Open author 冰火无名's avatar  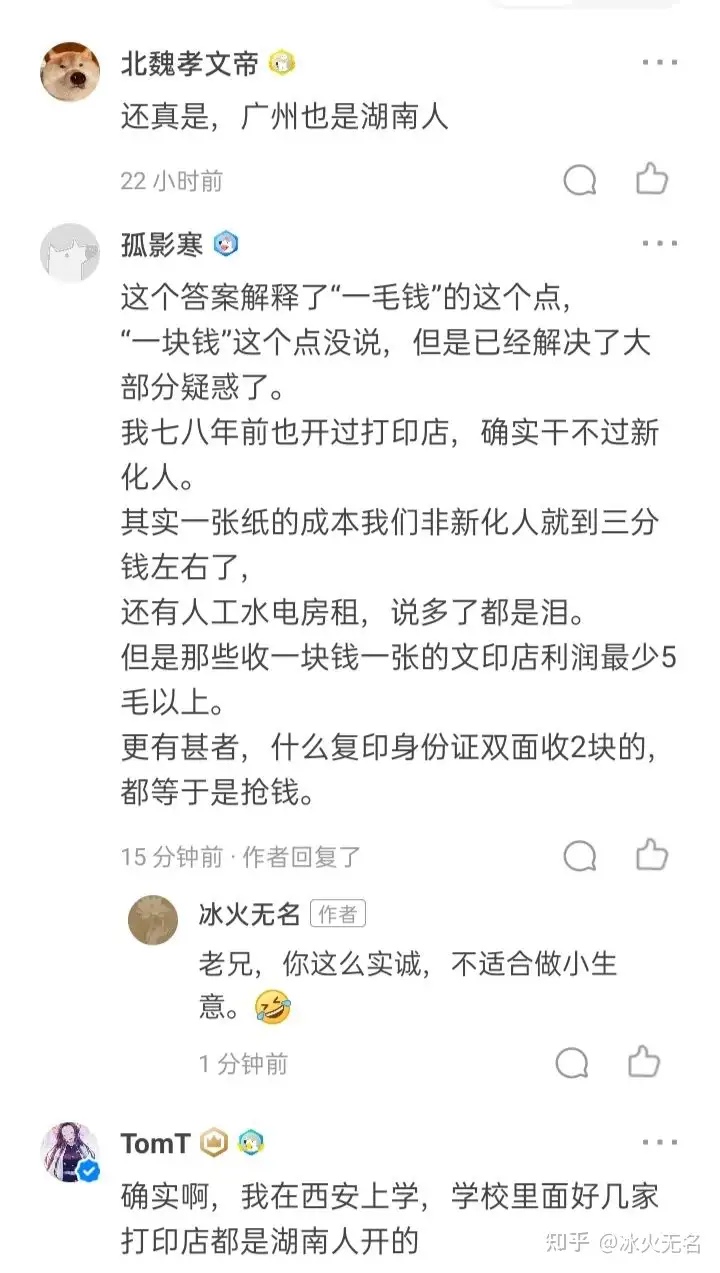153,919
